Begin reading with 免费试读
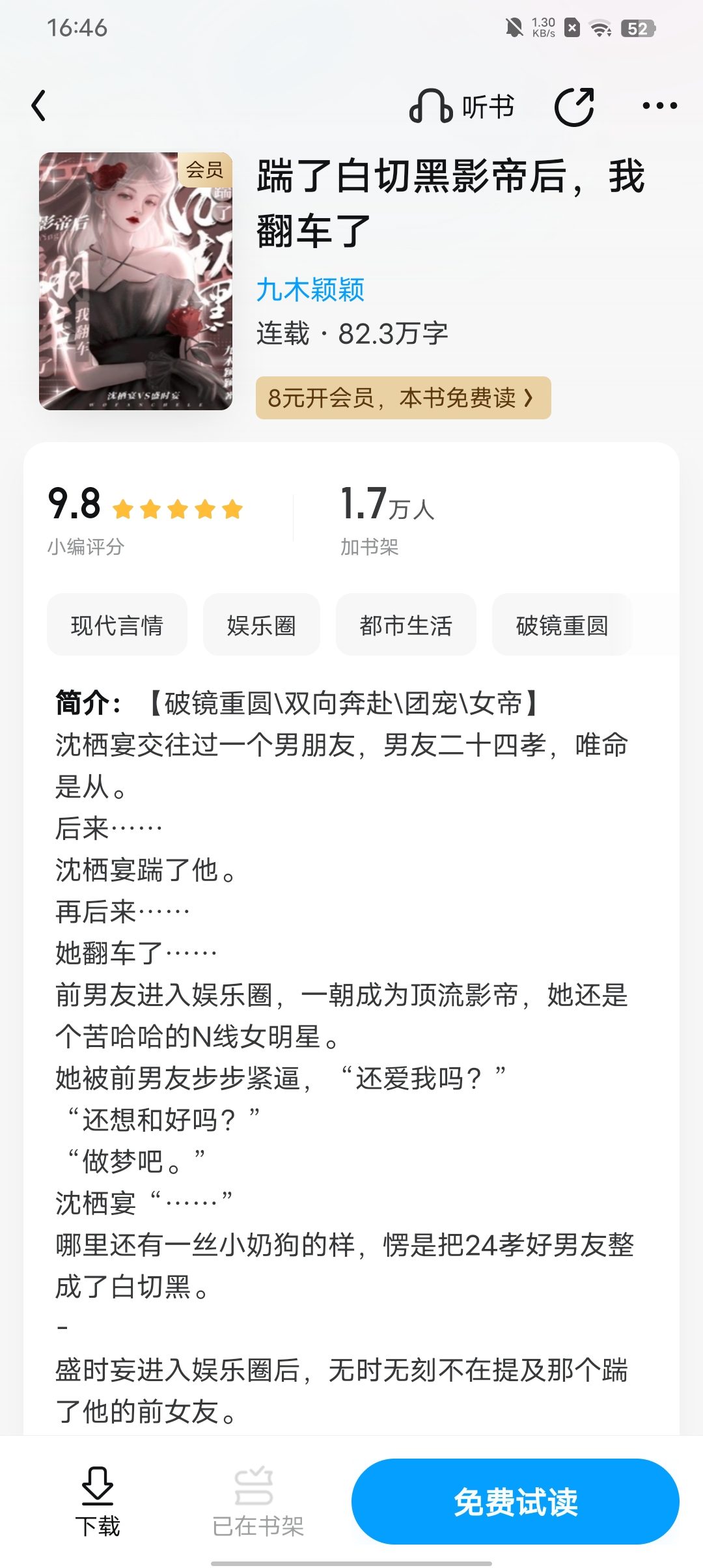Screen dimensions: 703x1568 (x=516, y=1502)
